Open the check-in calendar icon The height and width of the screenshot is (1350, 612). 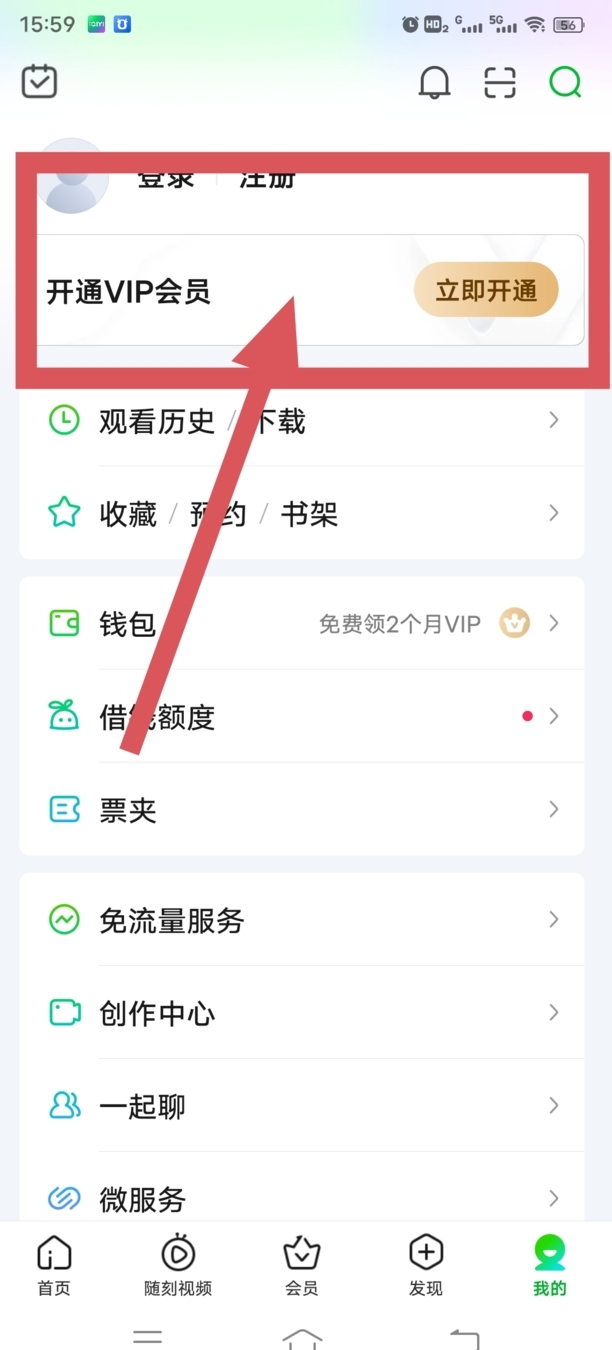pos(40,82)
